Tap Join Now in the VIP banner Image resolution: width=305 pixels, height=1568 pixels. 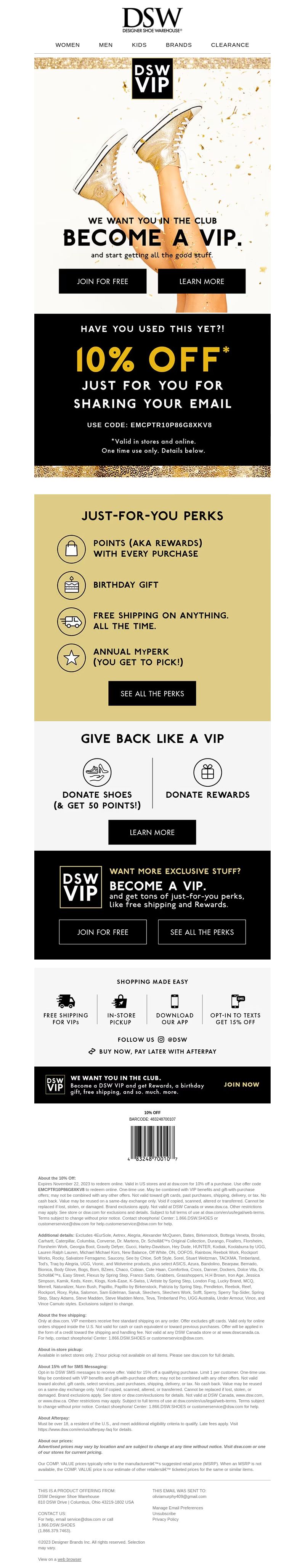coord(242,1084)
